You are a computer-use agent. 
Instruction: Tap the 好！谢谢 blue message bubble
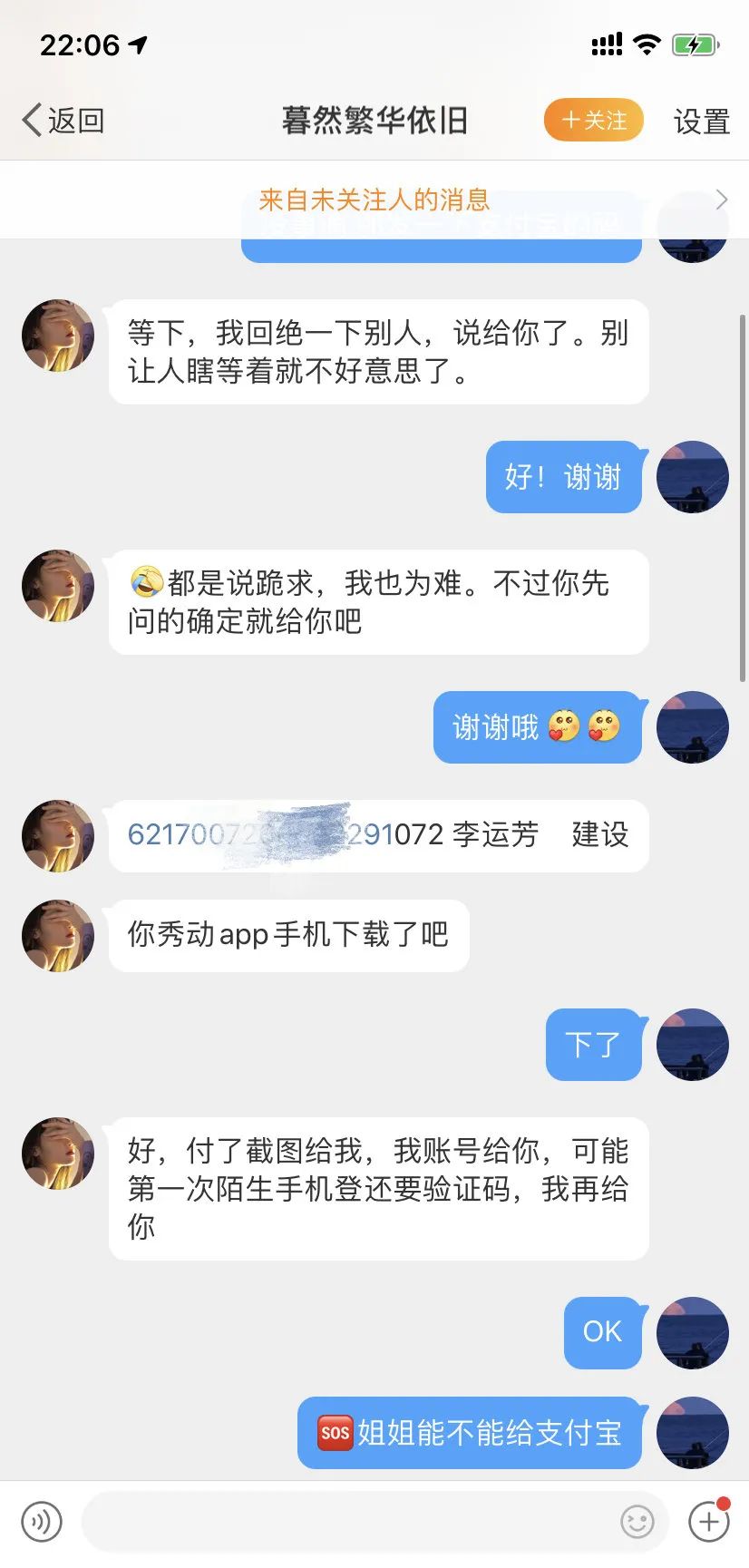563,477
